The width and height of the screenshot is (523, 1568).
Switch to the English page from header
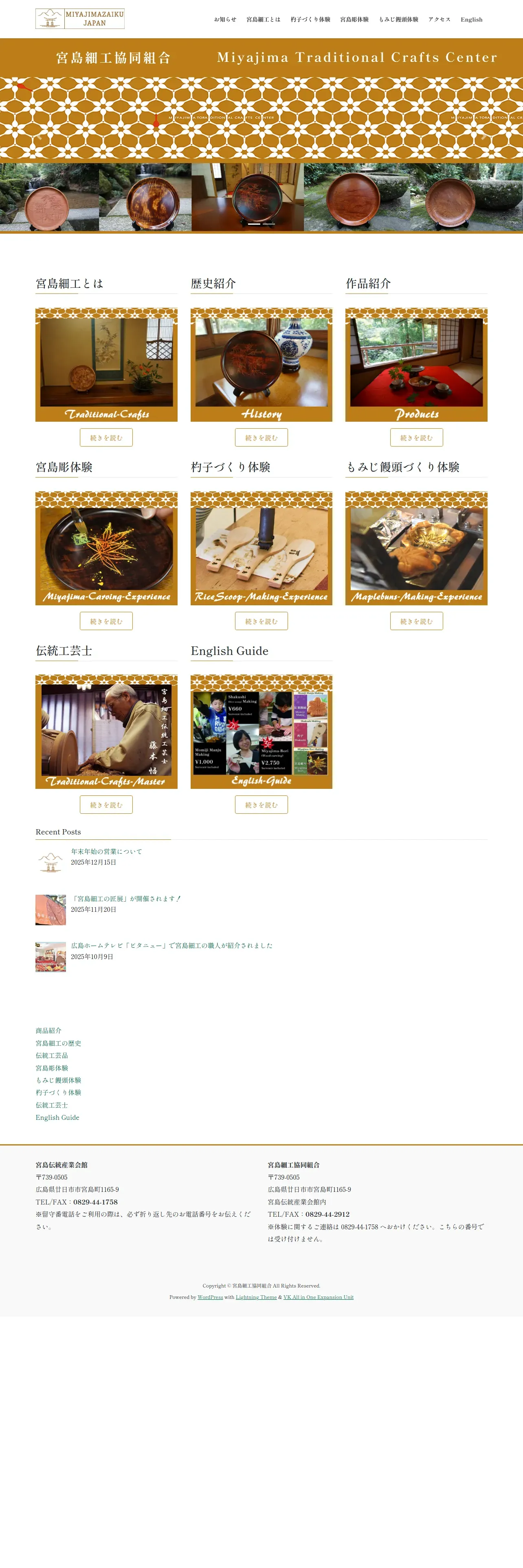coord(471,20)
